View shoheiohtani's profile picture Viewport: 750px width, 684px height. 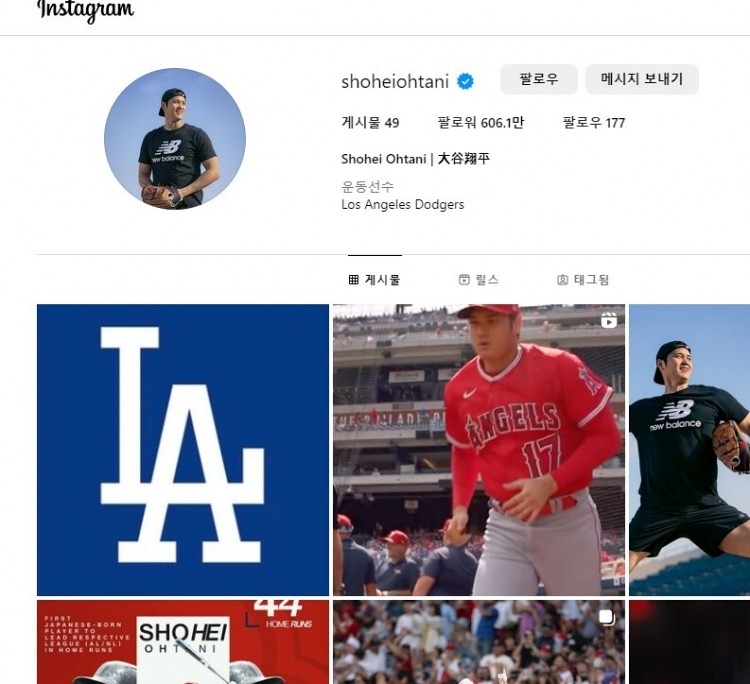175,138
